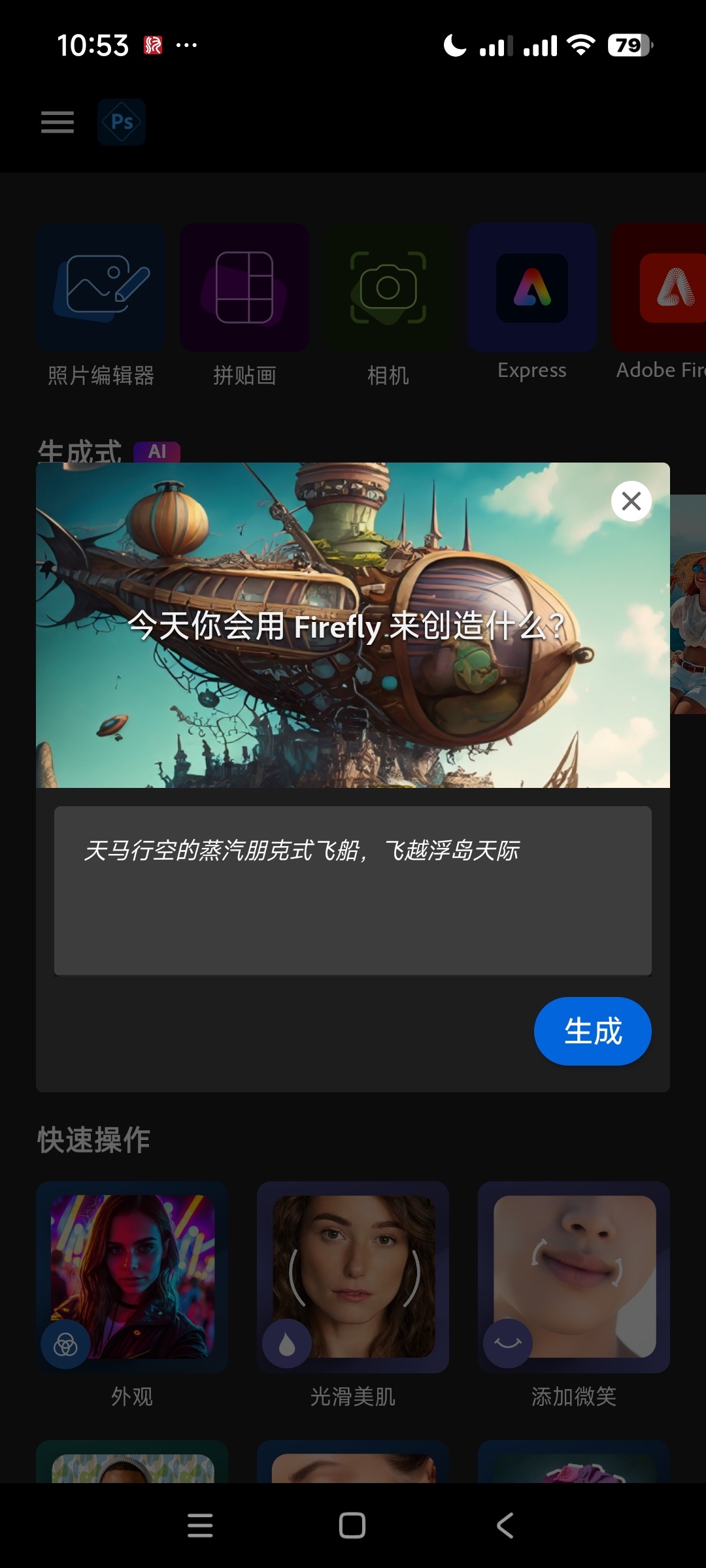Tap the 生成 generate button
The image size is (706, 1568).
point(592,1031)
